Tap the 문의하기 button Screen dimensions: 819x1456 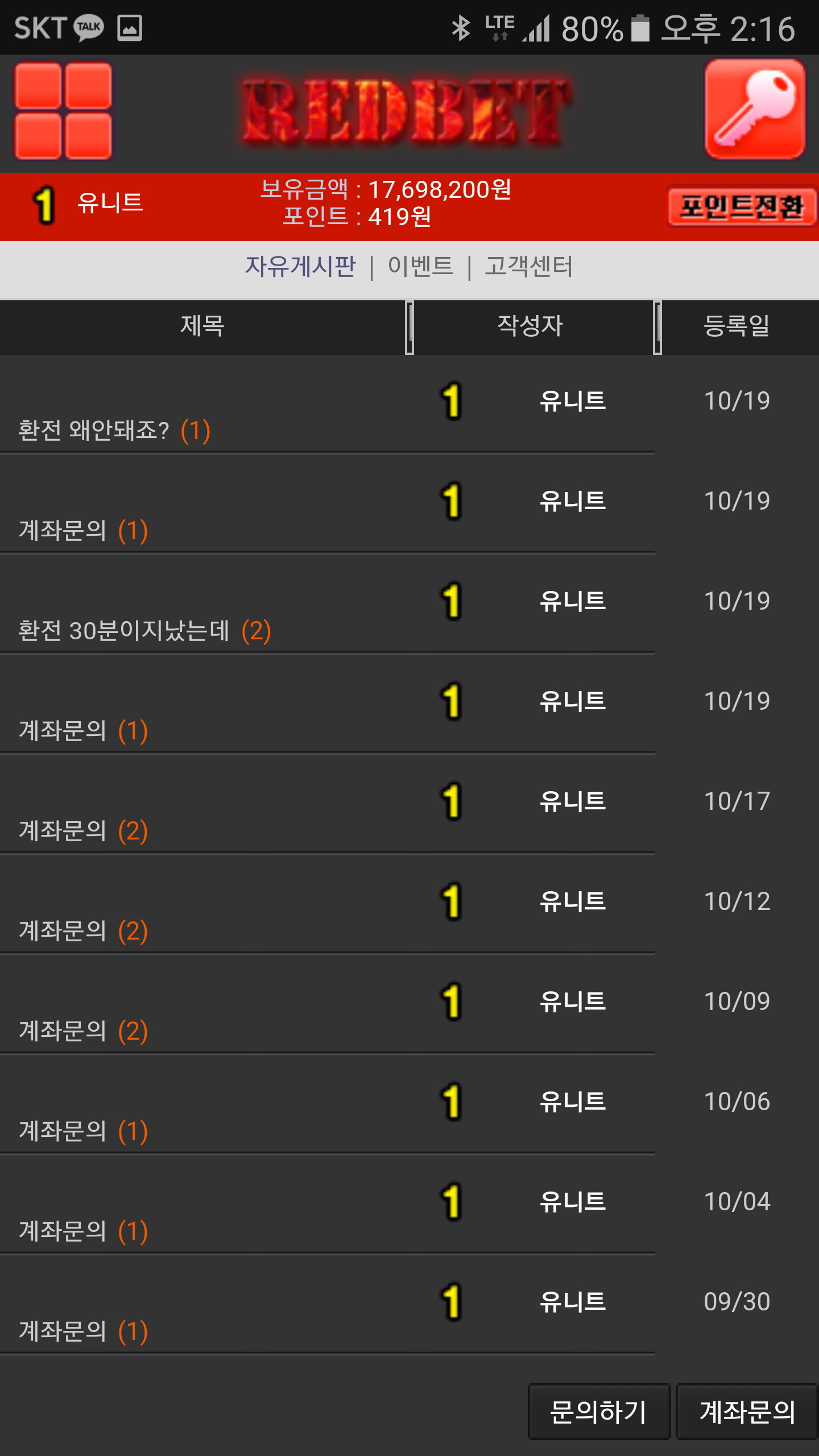(599, 1412)
